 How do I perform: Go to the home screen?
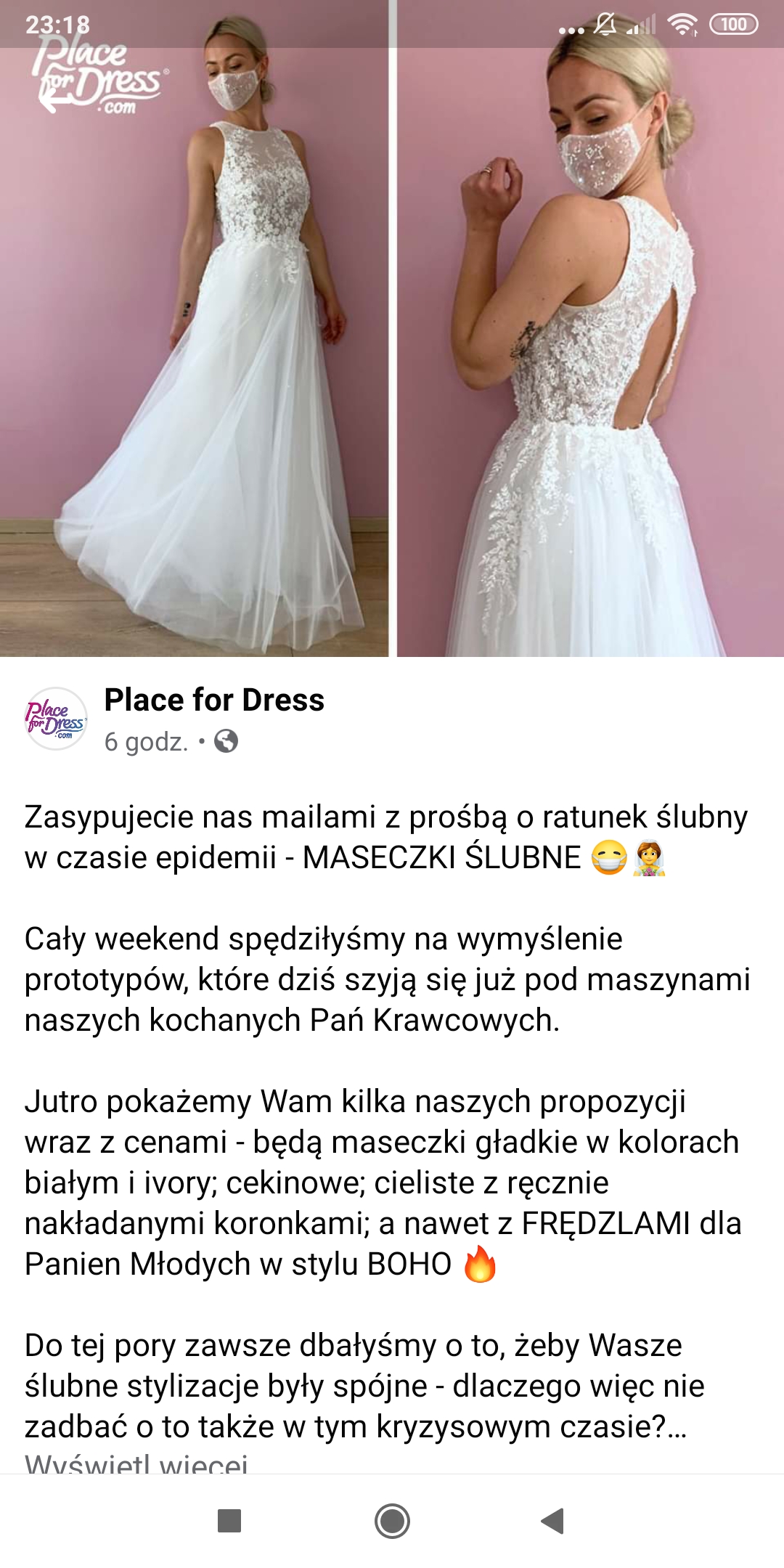tap(392, 1521)
